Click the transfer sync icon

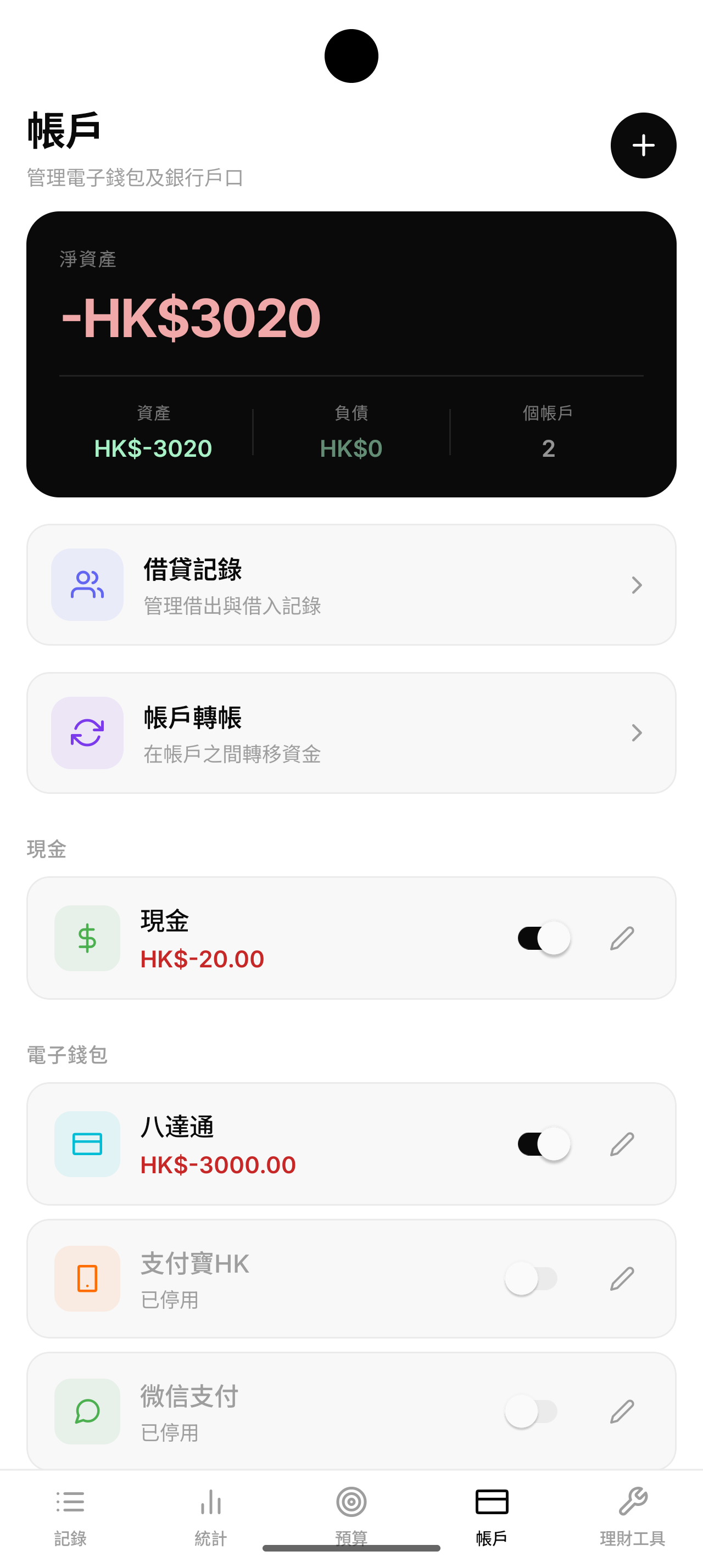pos(87,733)
